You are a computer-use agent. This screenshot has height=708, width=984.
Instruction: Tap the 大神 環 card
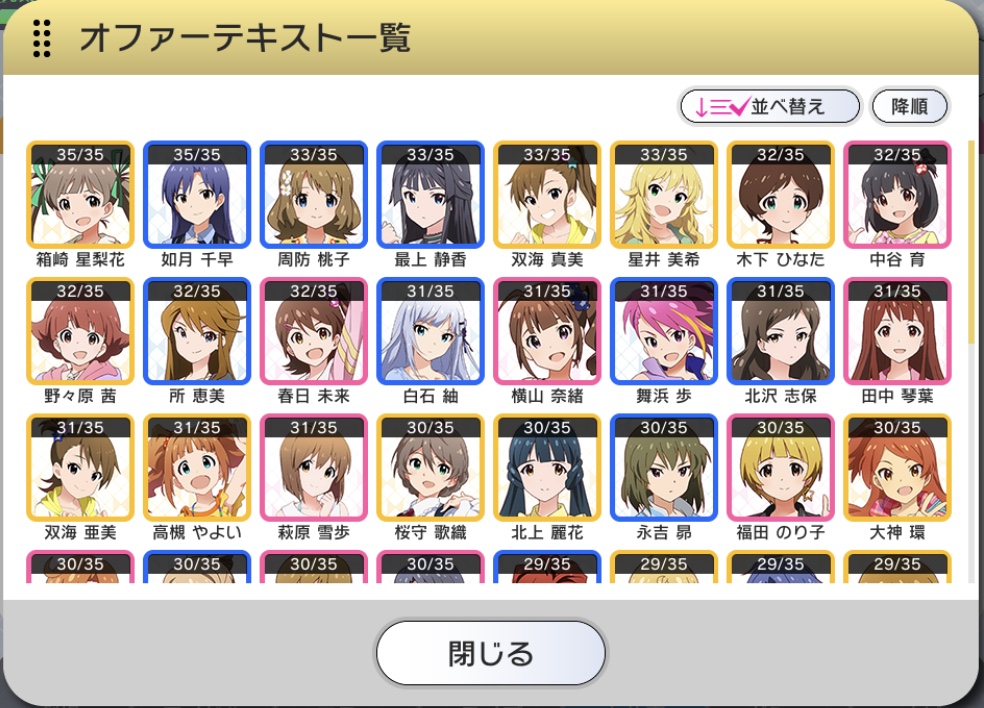897,468
